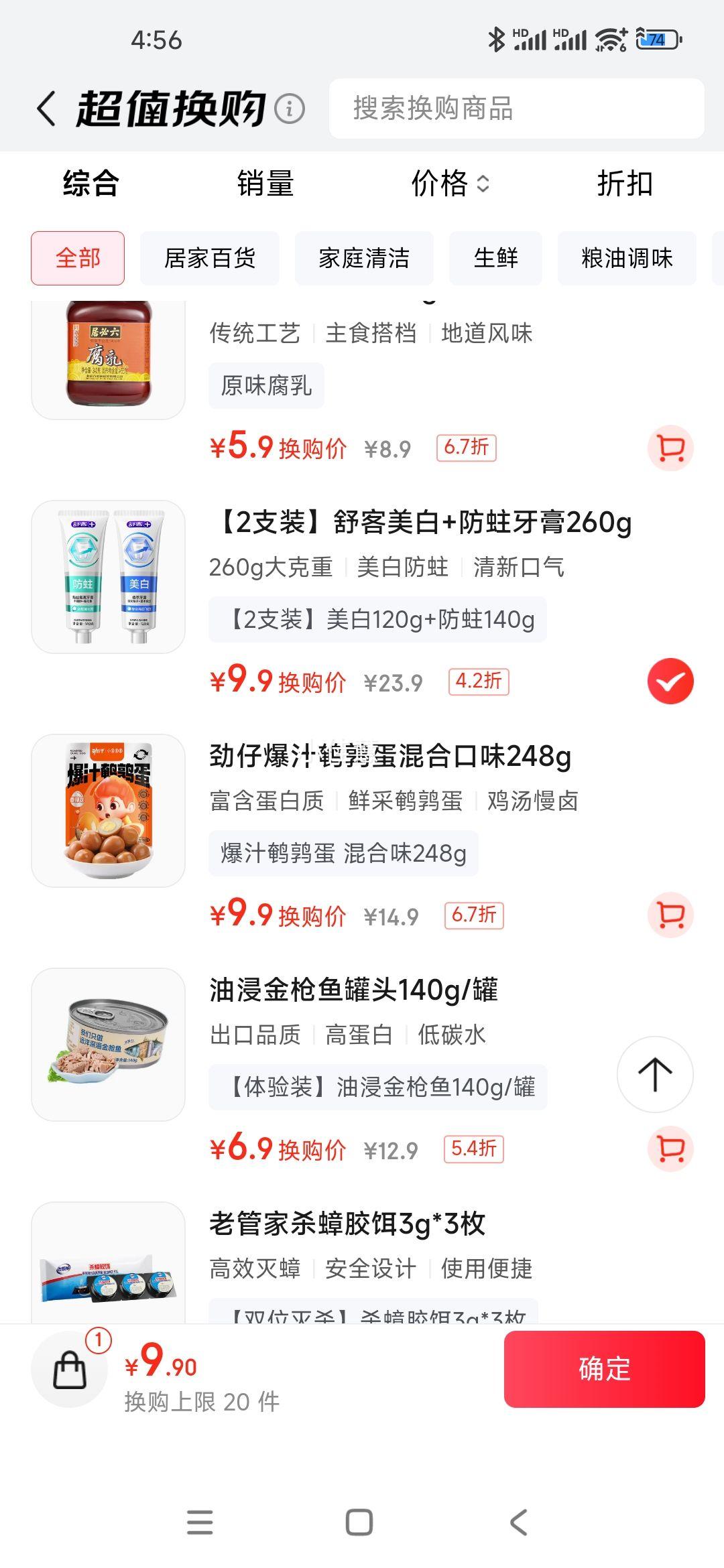
Task: Deselect the 舒客美白+防蛀牙膏 item
Action: click(670, 681)
